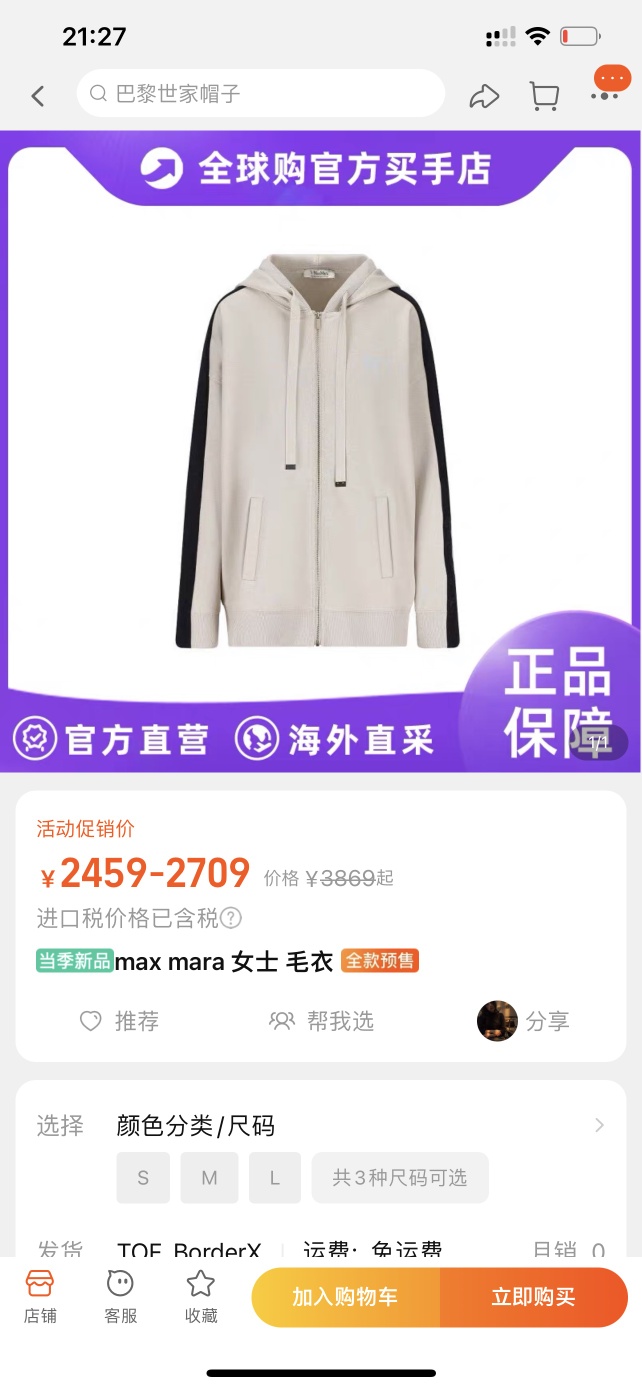Expand the 颜色分类/尺码 selection row
The height and width of the screenshot is (1389, 642).
click(599, 1126)
